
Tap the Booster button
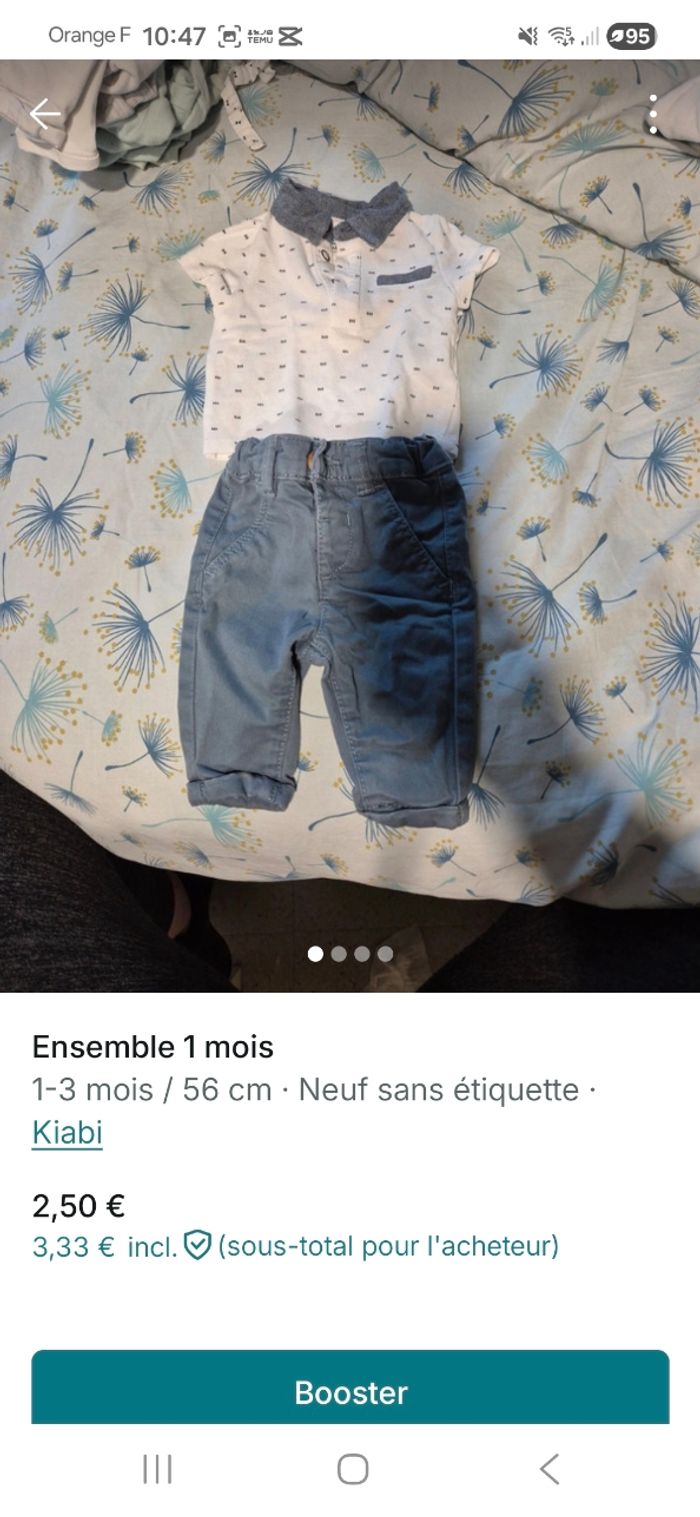point(350,1392)
